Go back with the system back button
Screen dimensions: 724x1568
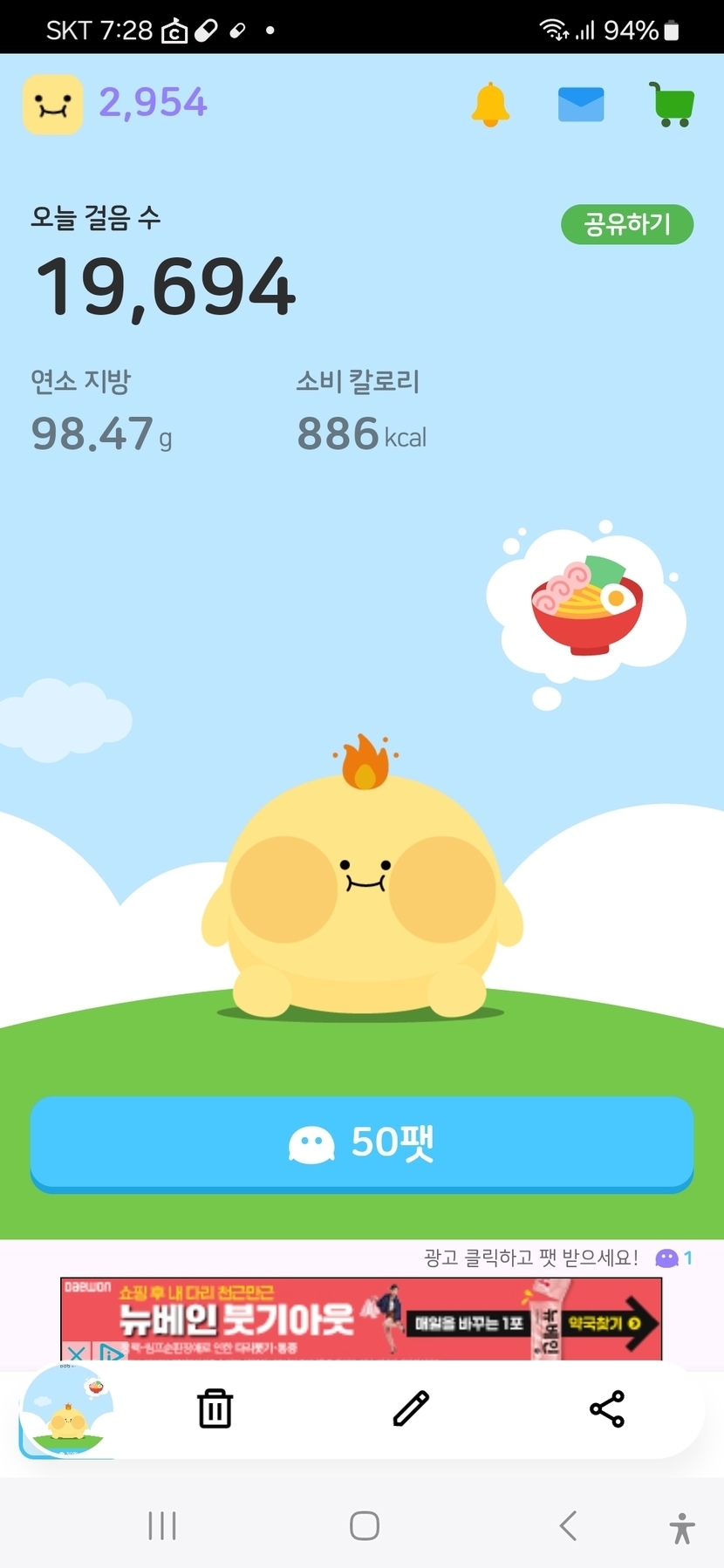tap(569, 1525)
